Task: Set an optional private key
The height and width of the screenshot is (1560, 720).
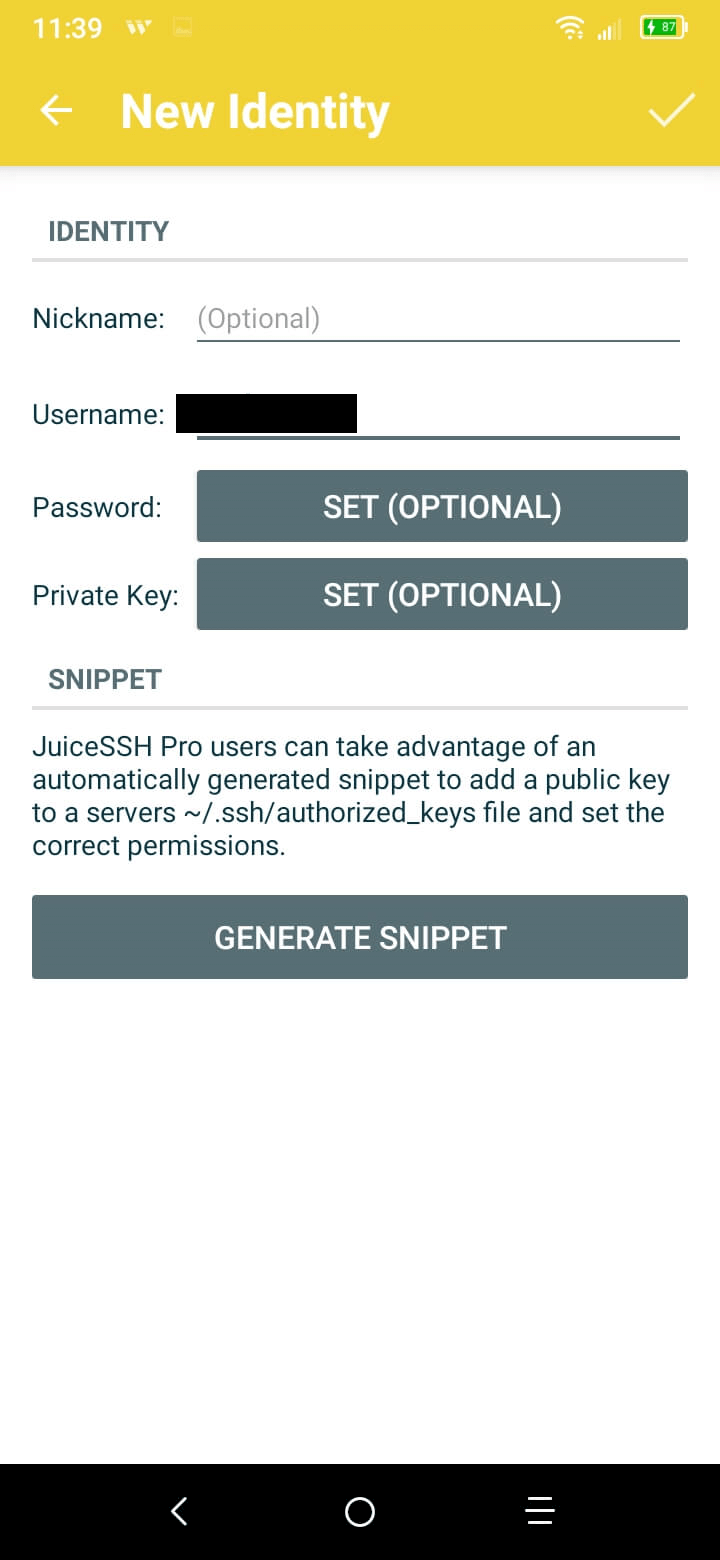Action: coord(442,594)
